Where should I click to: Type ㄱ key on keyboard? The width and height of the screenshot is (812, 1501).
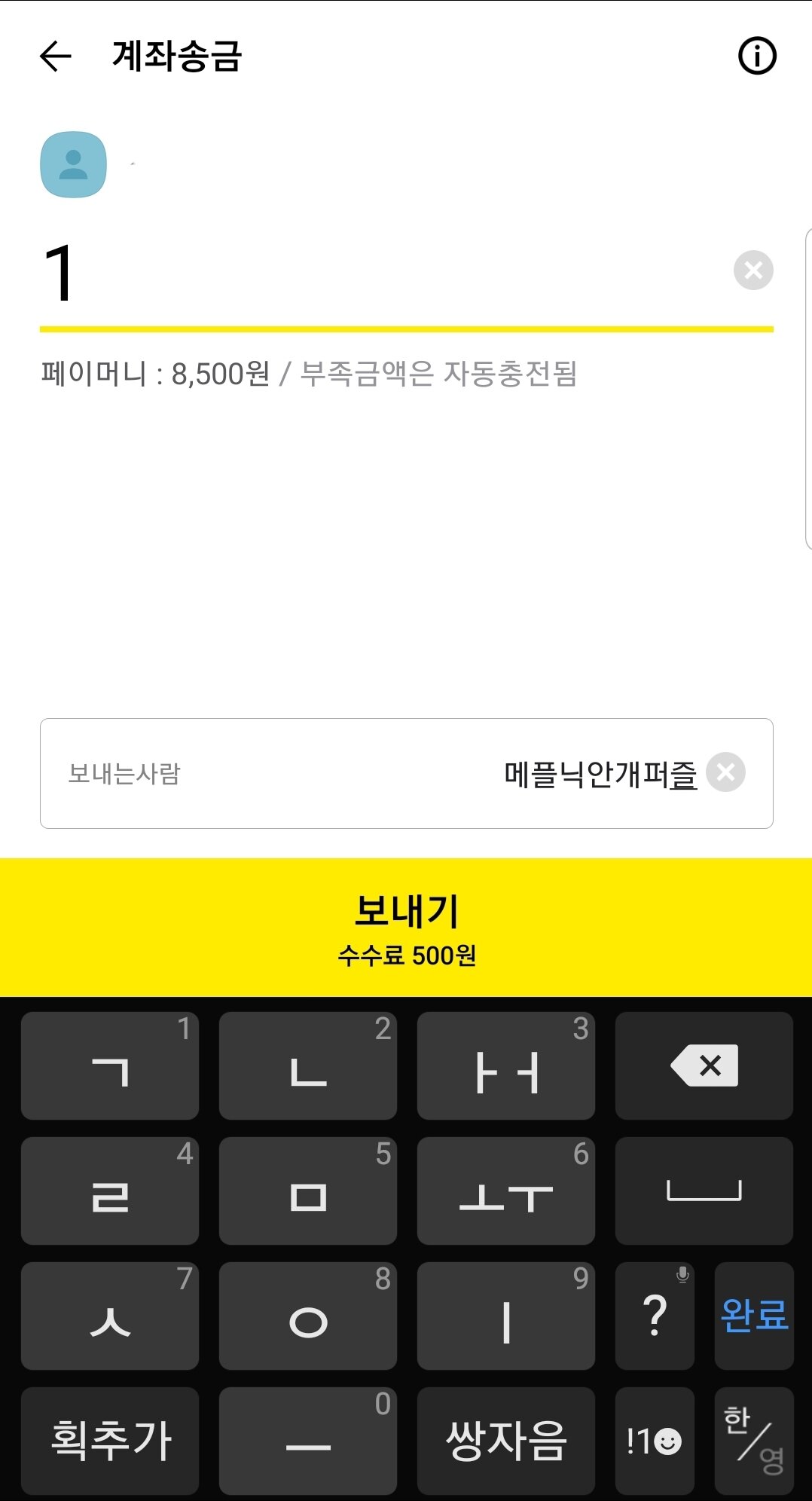pos(110,1065)
